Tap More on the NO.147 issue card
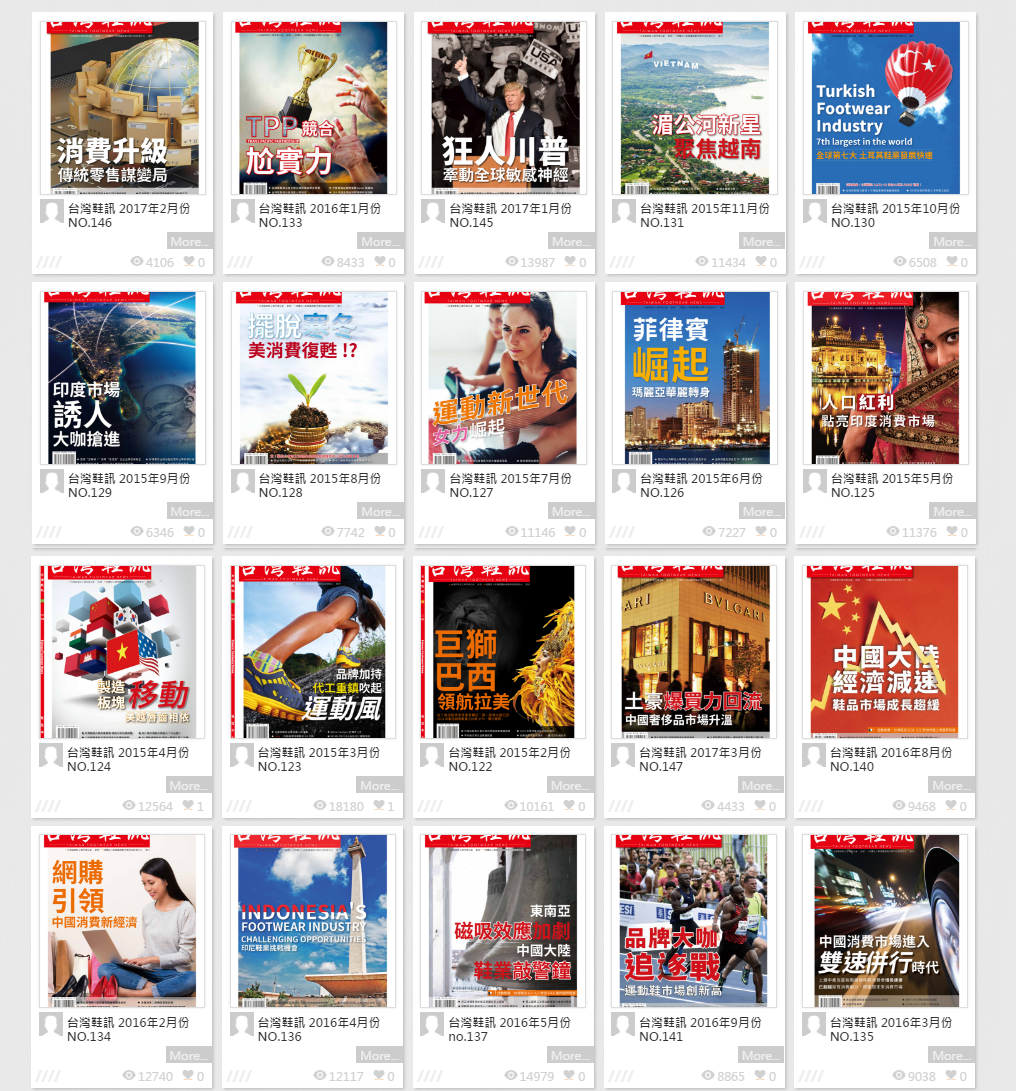This screenshot has height=1091, width=1016. (x=761, y=785)
